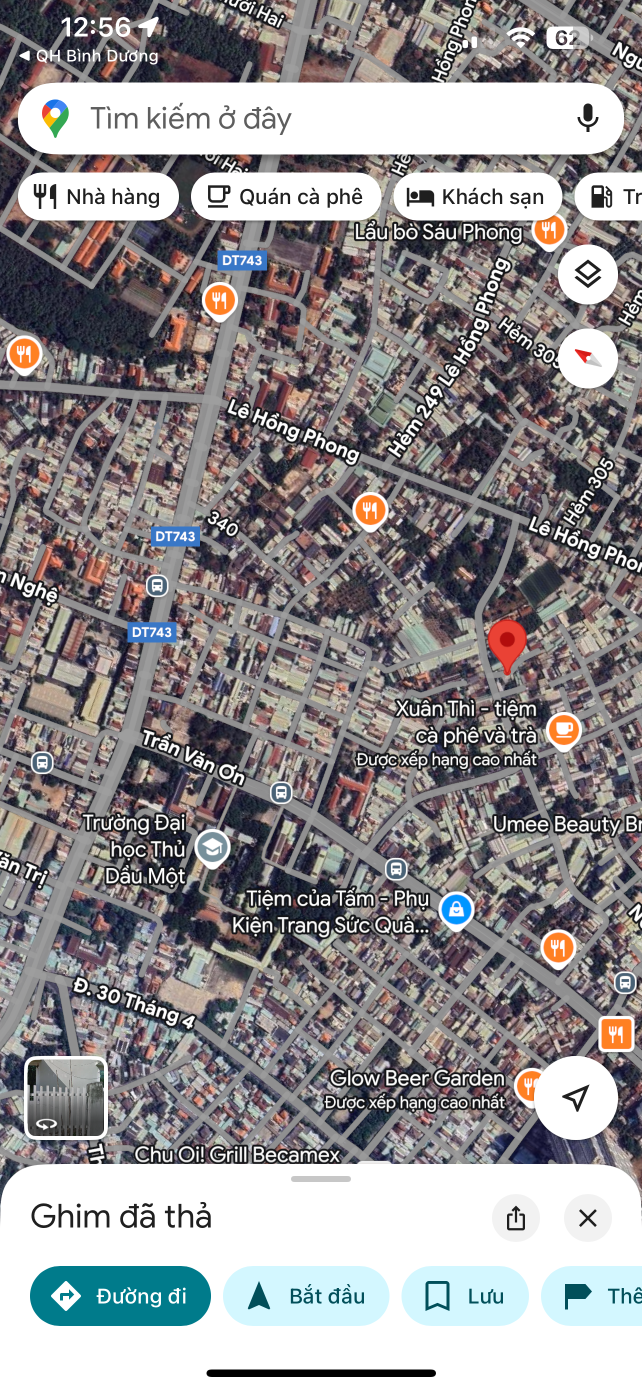The image size is (642, 1389).
Task: Close the 'Ghim đã thả' panel
Action: (587, 1218)
